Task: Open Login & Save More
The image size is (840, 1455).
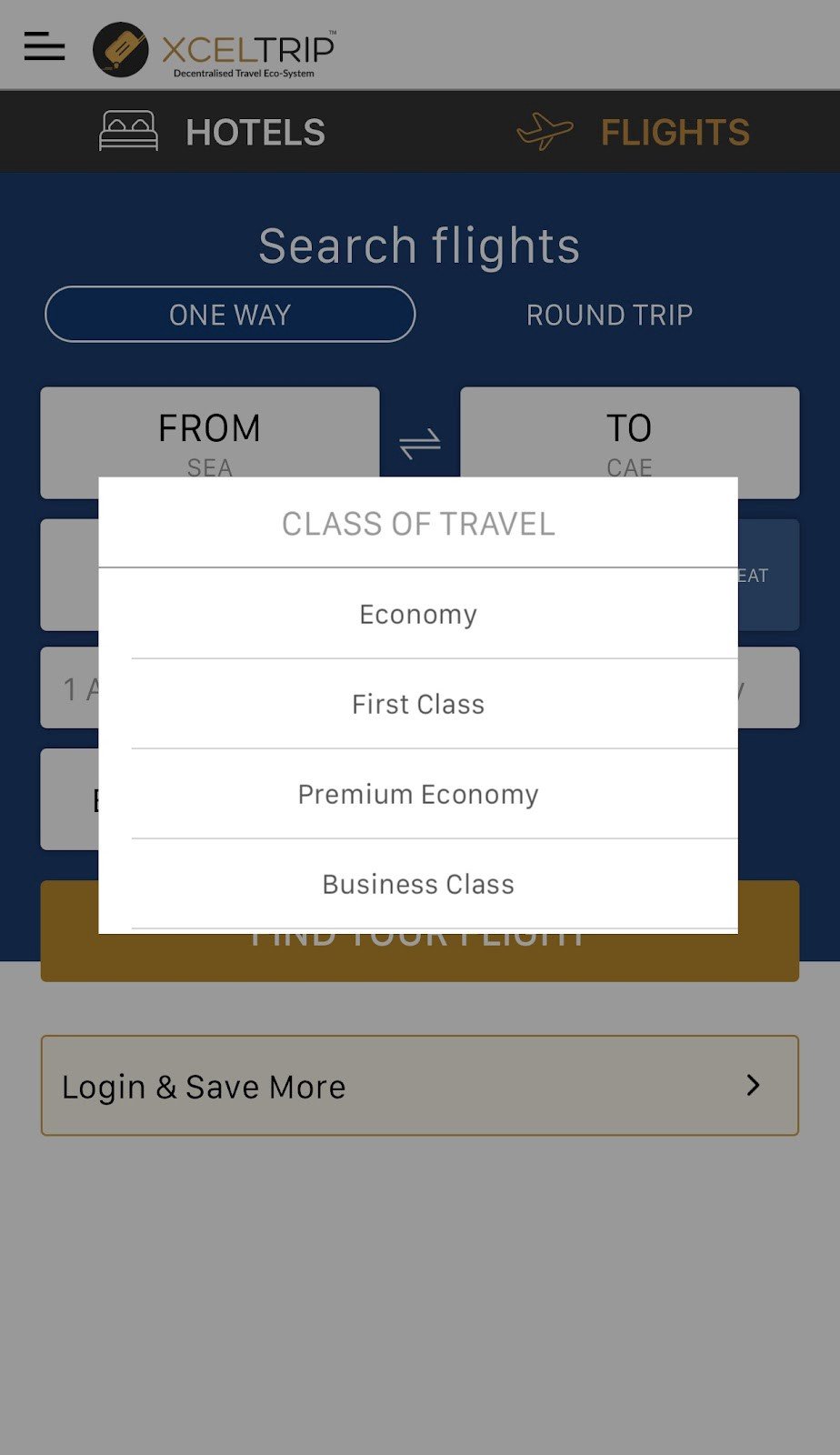Action: tap(420, 1085)
